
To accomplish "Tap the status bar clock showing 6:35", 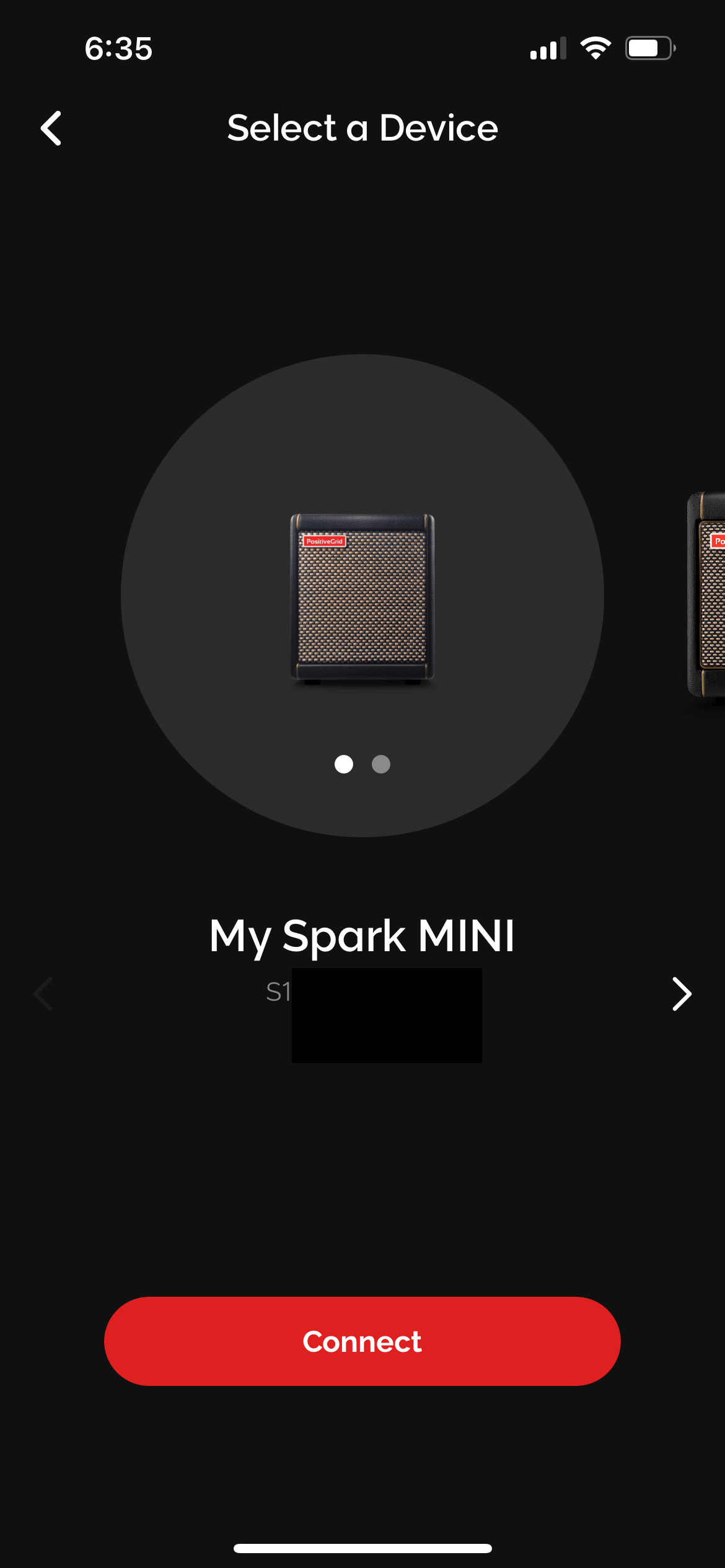I will [118, 48].
